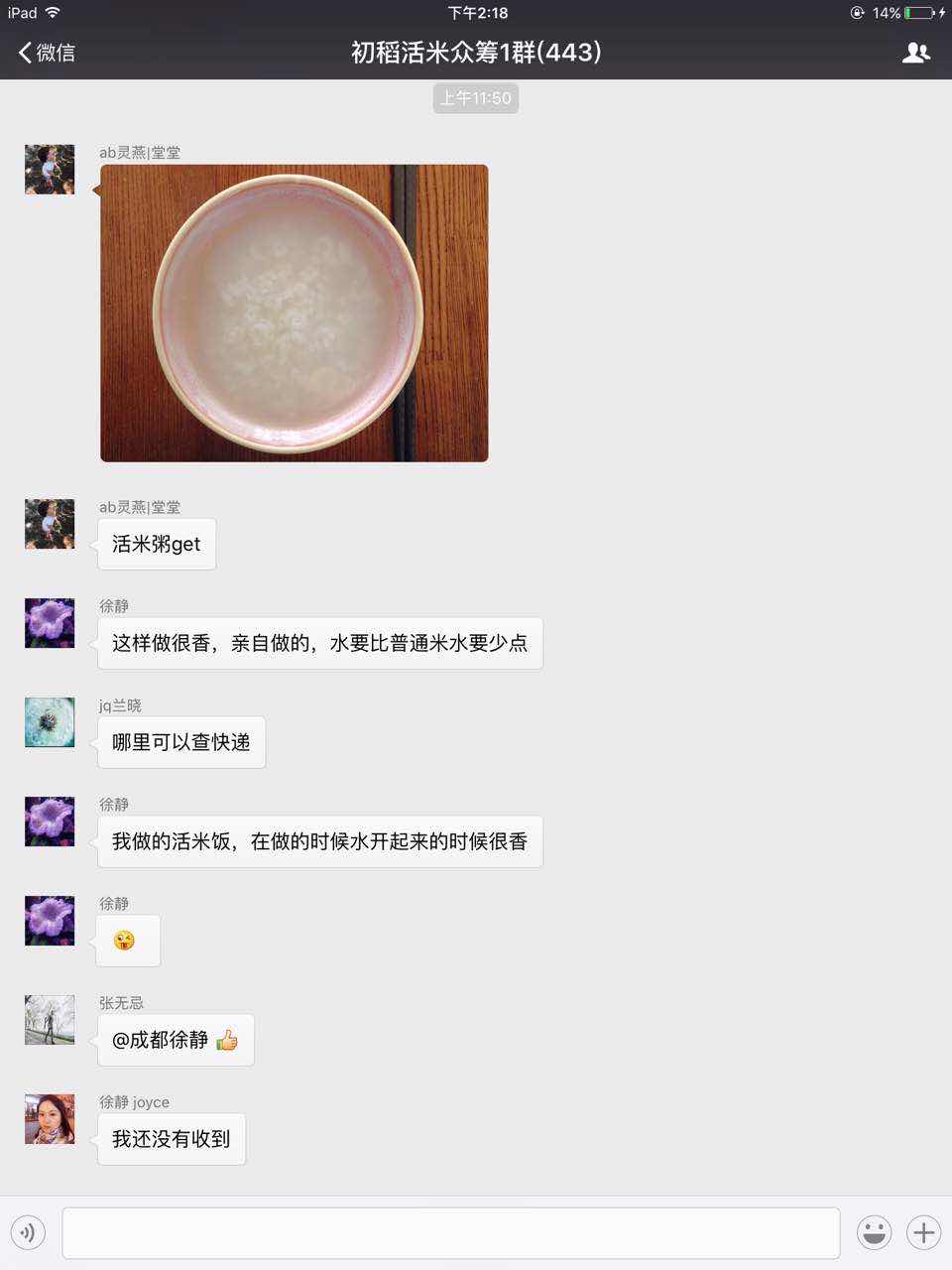
Task: Select ab灵燕|堂堂's profile avatar
Action: (x=50, y=170)
